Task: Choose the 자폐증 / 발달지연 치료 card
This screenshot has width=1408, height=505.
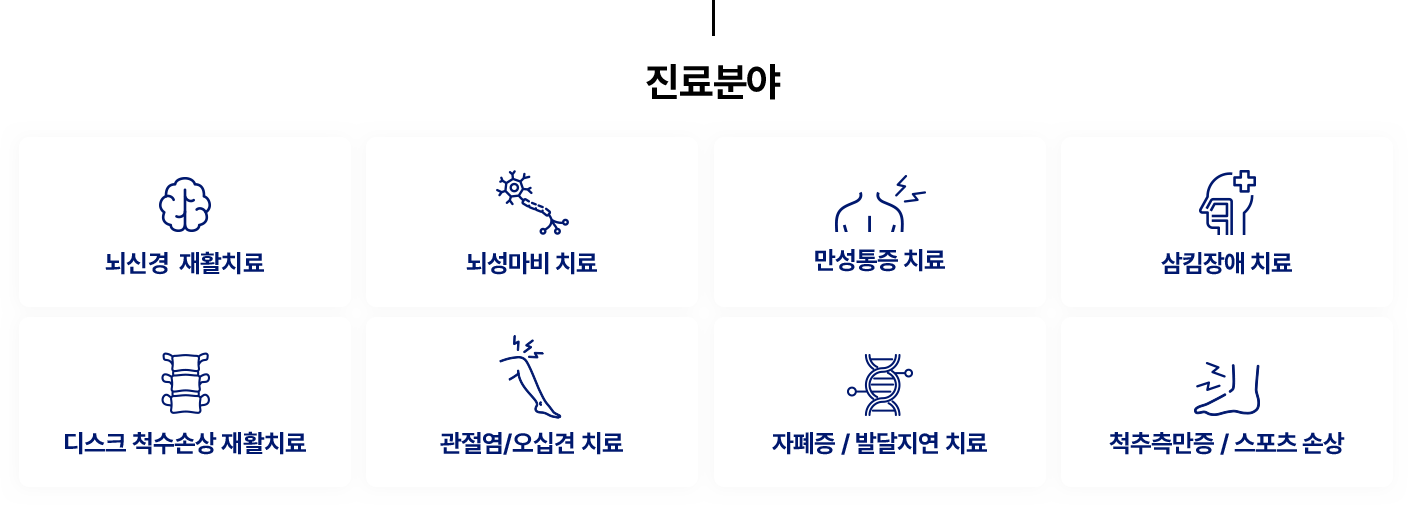Action: pos(880,402)
